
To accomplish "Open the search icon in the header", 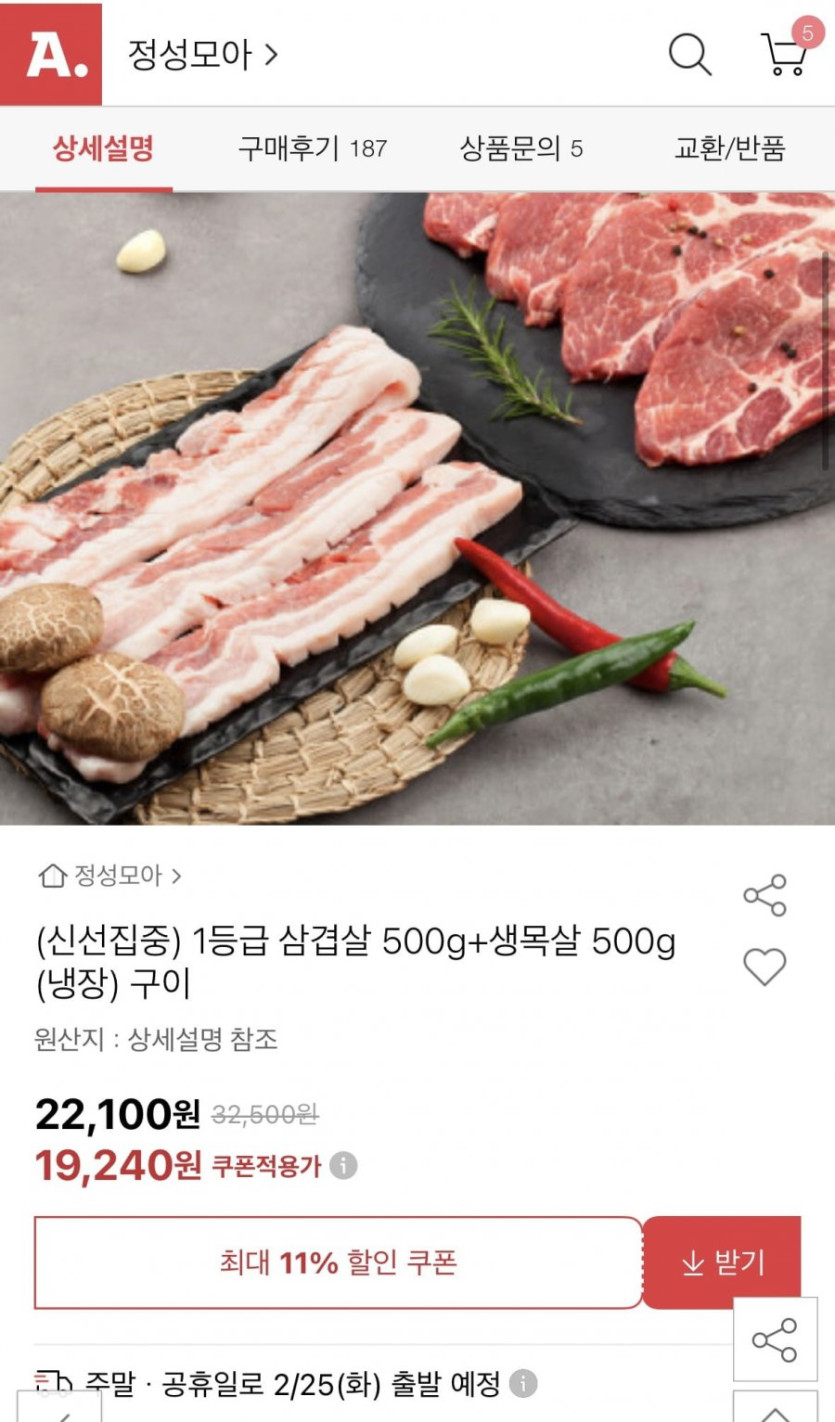I will (x=689, y=54).
